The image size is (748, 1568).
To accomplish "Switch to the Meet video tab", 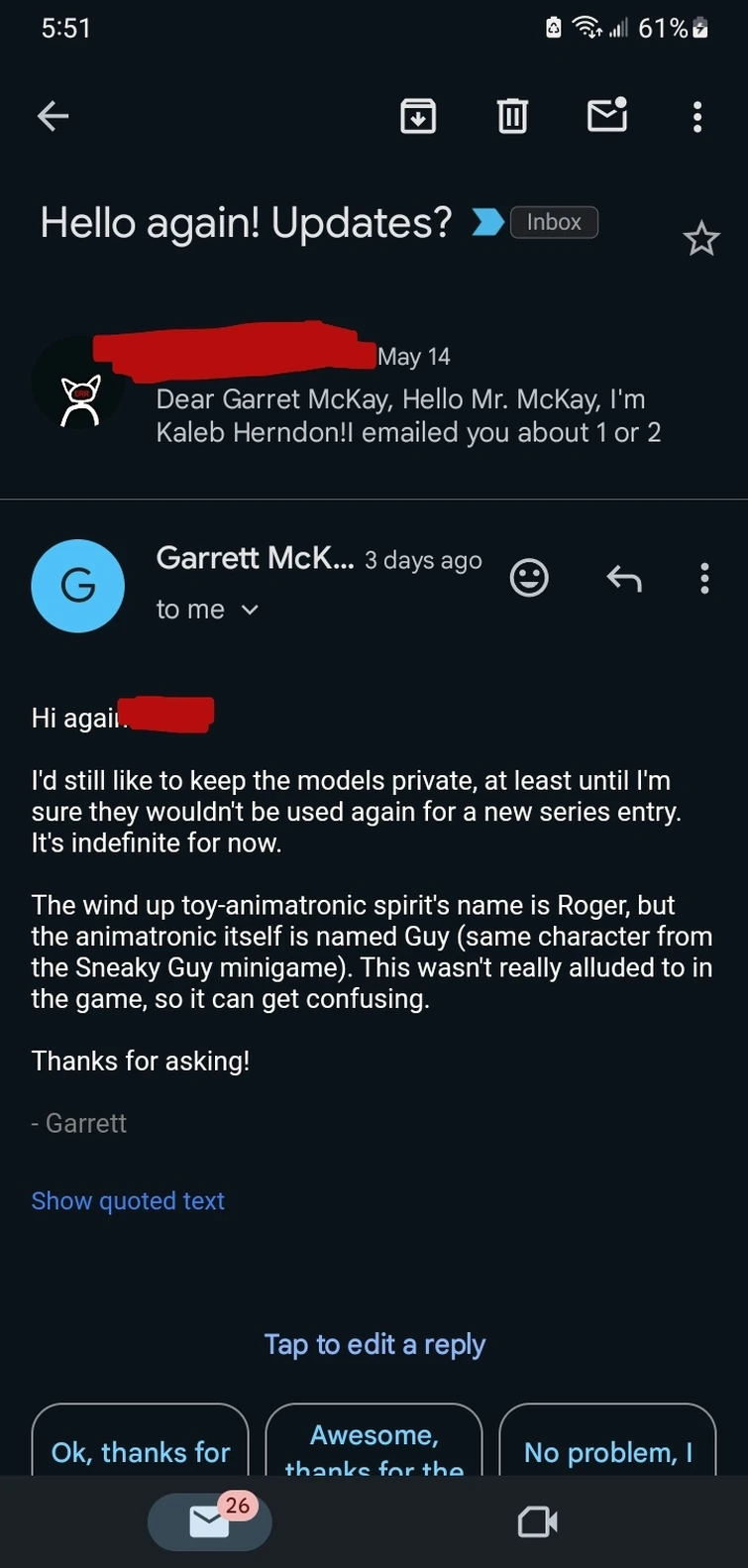I will (537, 1521).
